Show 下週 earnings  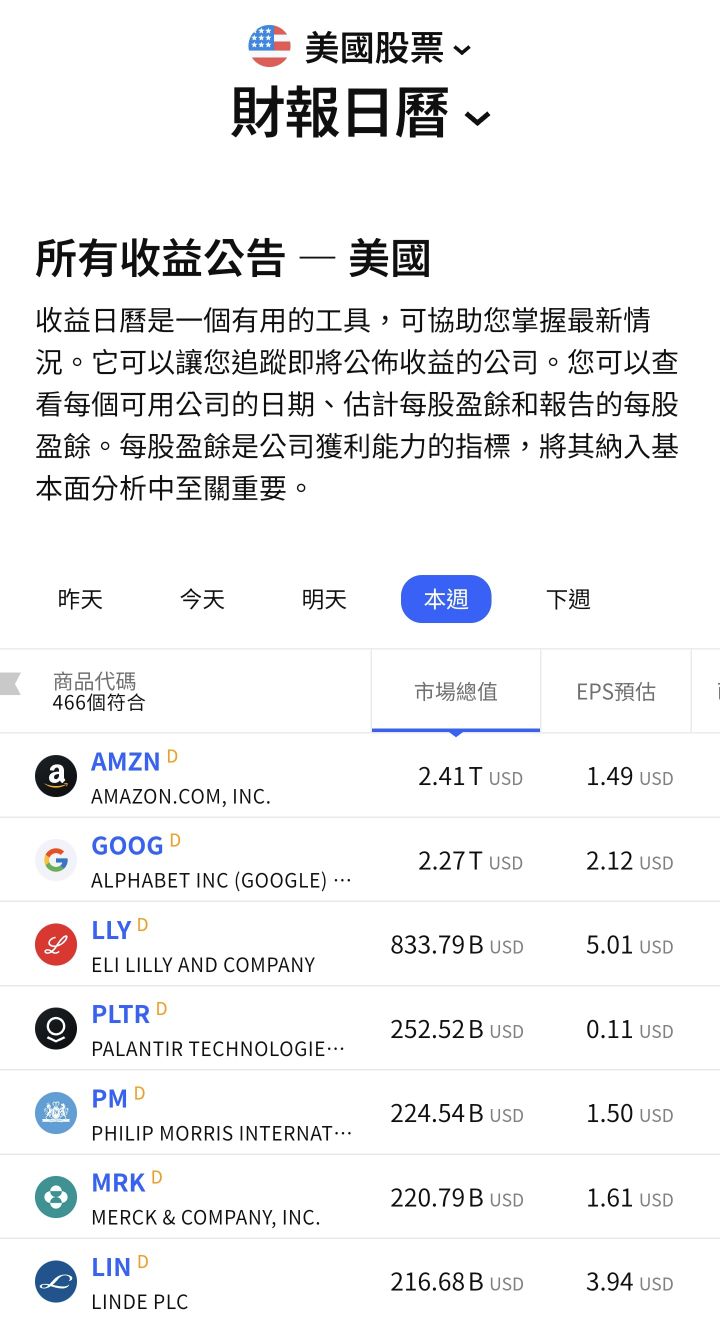(x=568, y=599)
